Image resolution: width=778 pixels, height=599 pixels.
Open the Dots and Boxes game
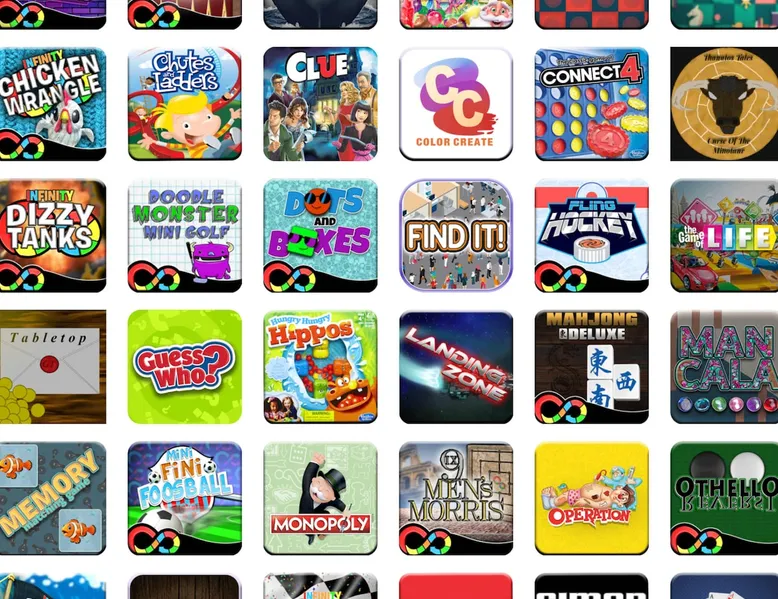pos(320,235)
